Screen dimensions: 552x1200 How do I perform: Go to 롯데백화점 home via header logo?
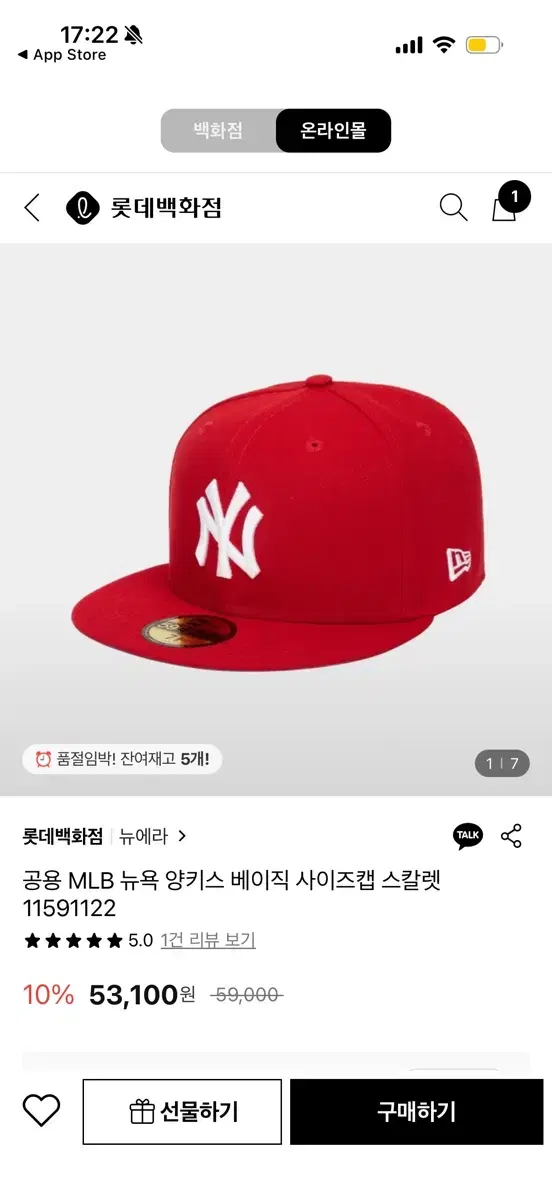pyautogui.click(x=143, y=208)
